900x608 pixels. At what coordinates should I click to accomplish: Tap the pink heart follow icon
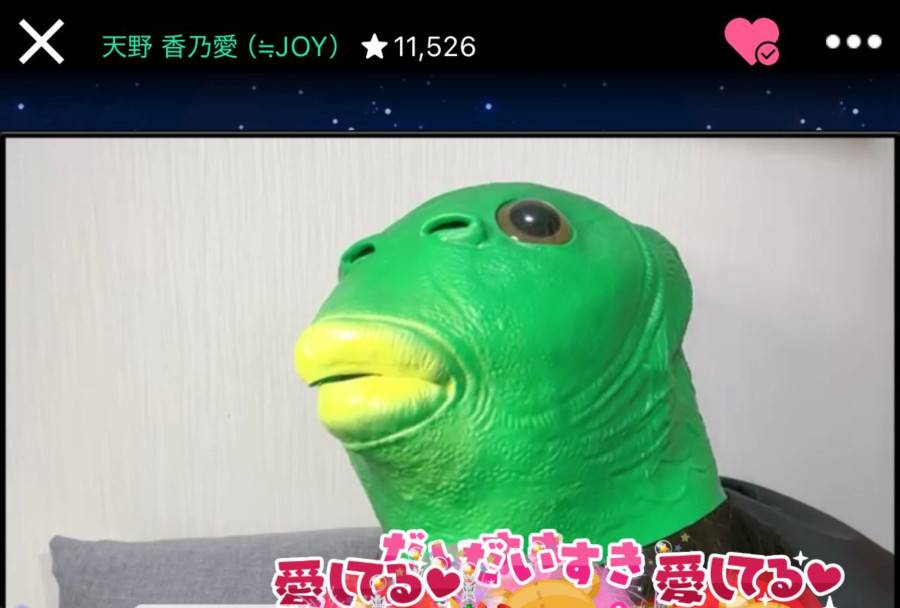[x=751, y=41]
